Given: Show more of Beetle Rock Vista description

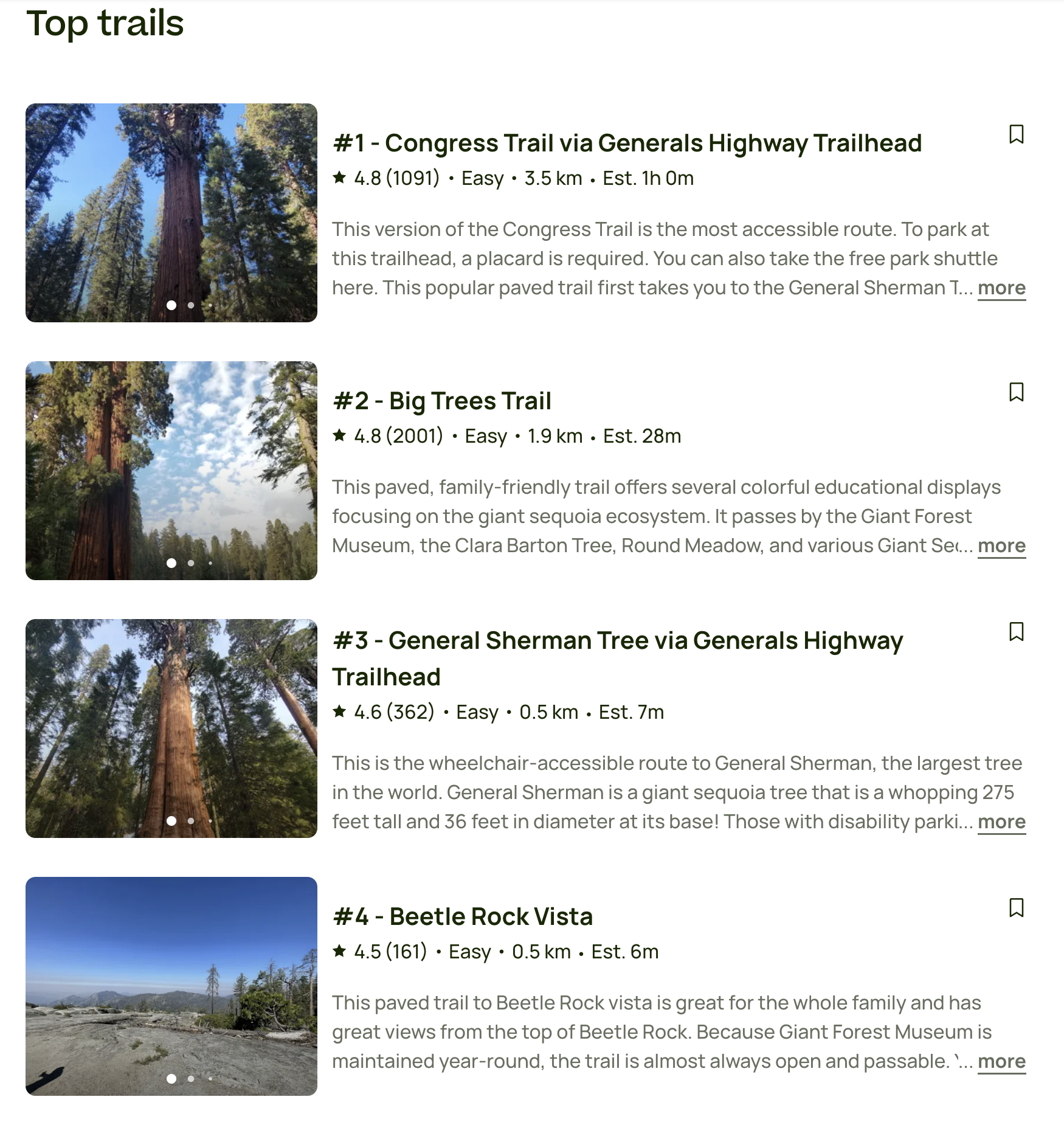Looking at the screenshot, I should click(1001, 1061).
